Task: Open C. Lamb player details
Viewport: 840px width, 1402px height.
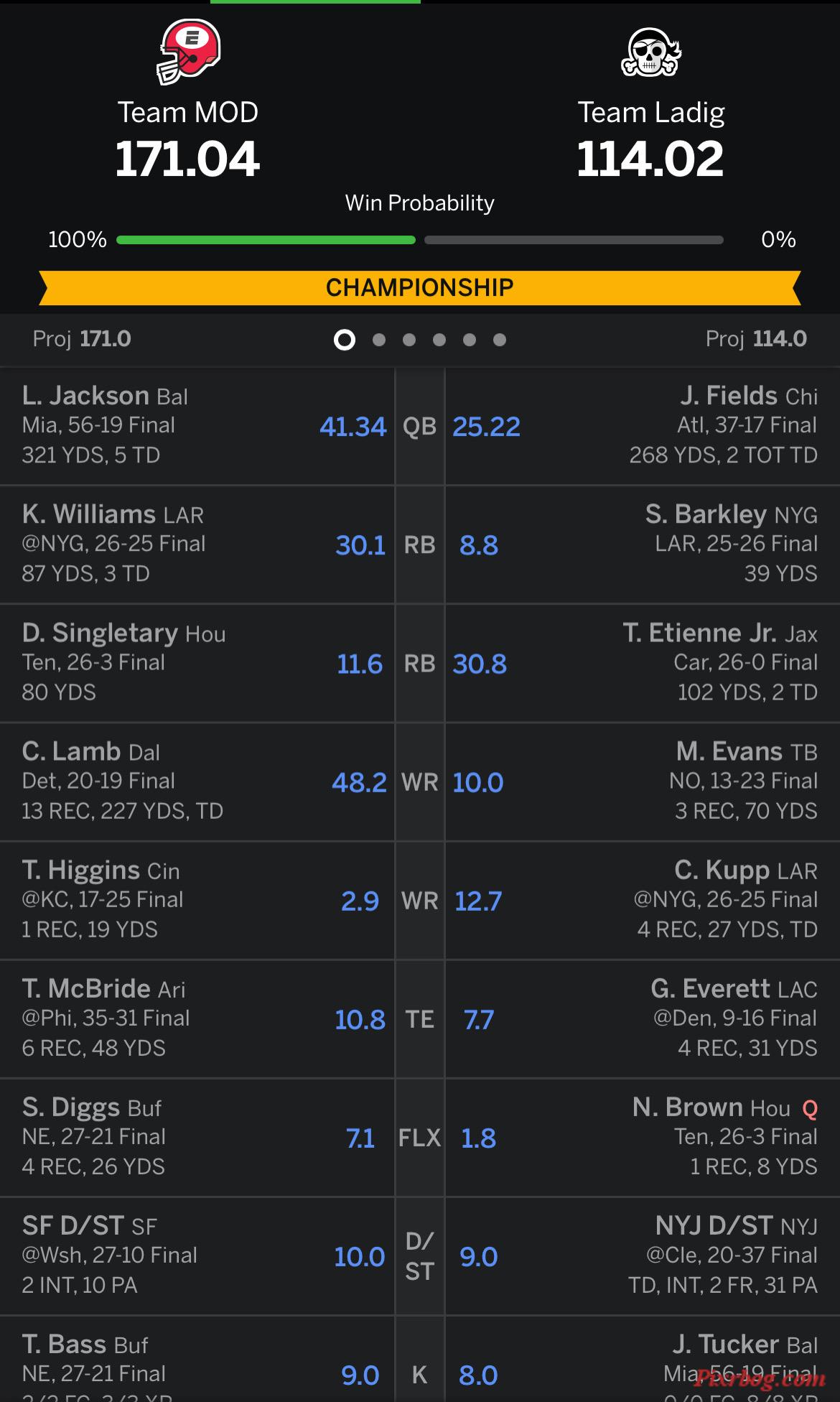Action: tap(71, 752)
